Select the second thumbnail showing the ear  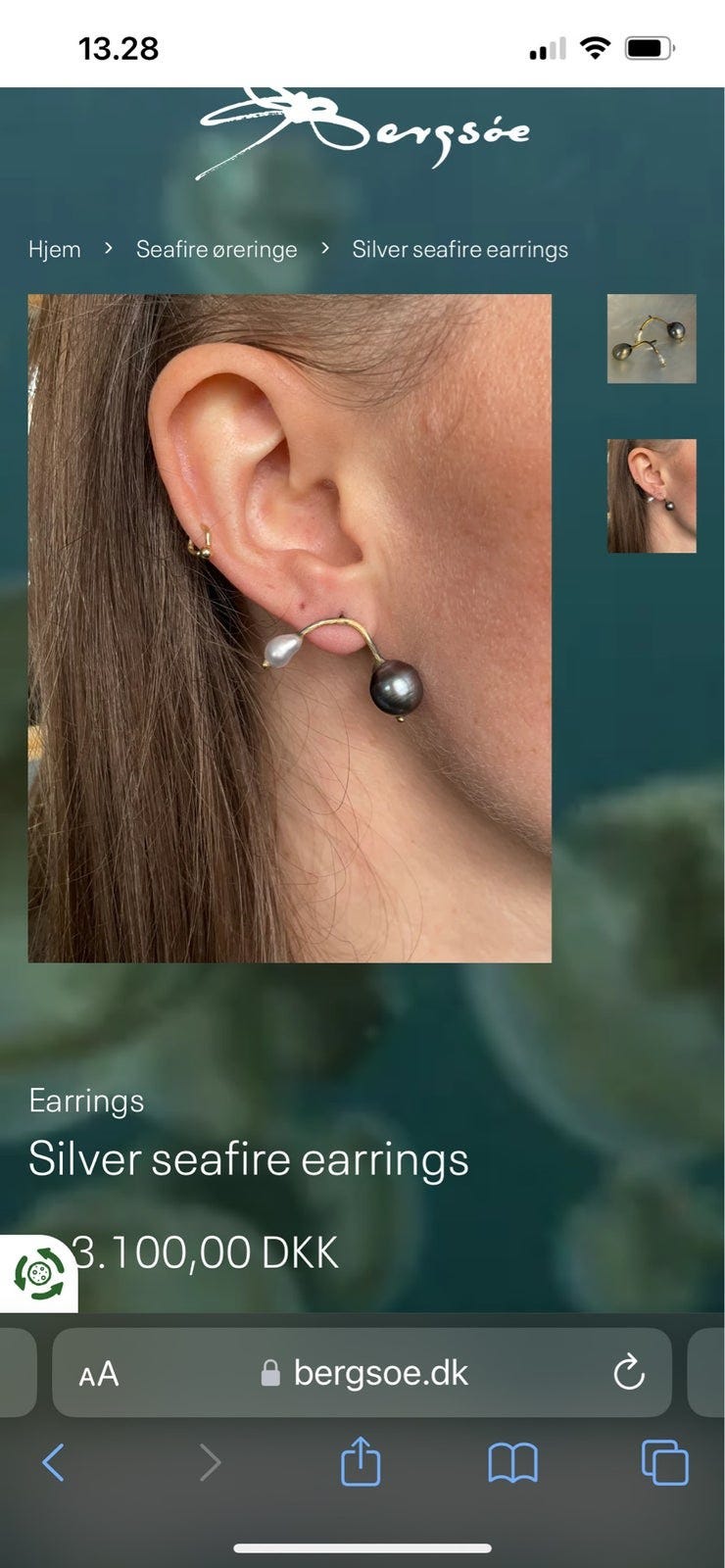coord(652,496)
